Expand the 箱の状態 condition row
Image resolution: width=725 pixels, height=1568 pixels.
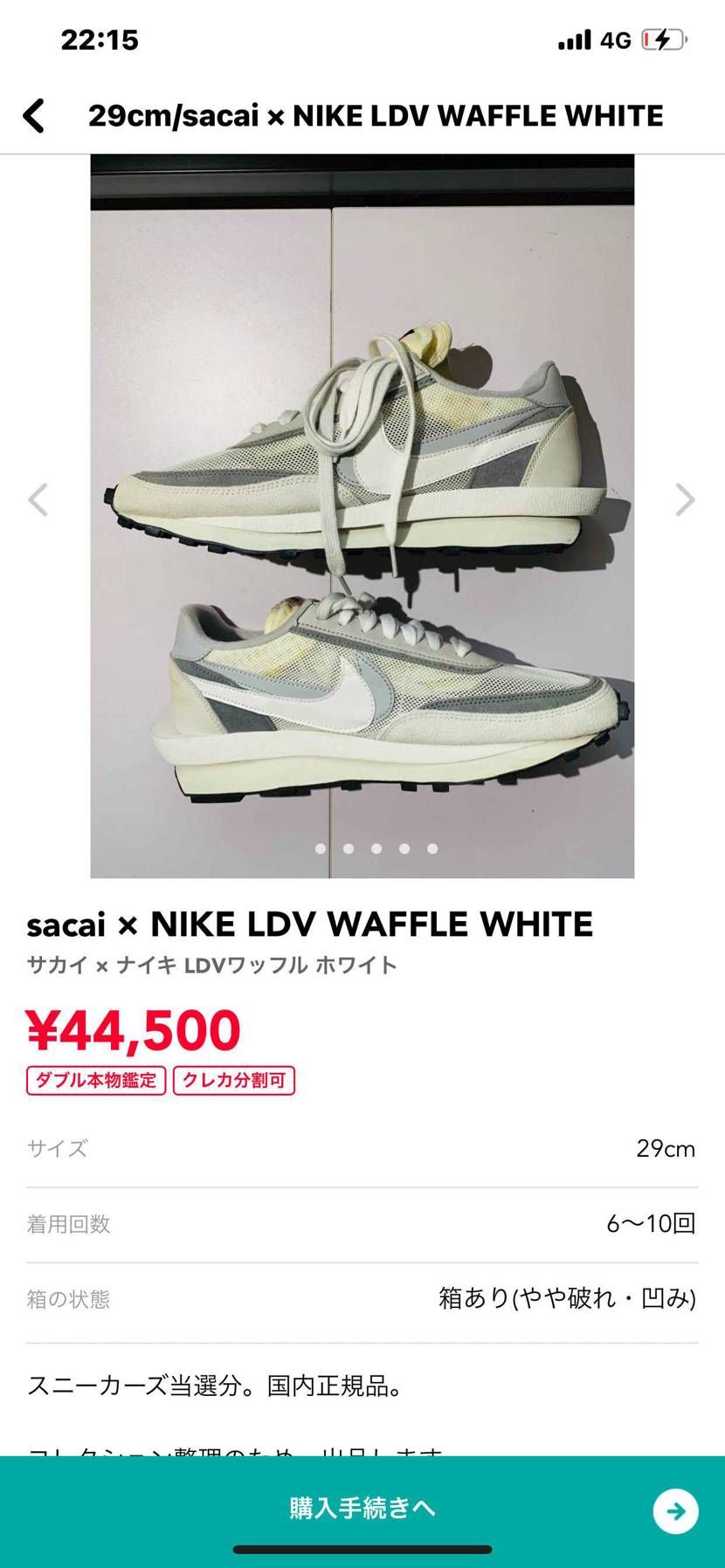[362, 1300]
